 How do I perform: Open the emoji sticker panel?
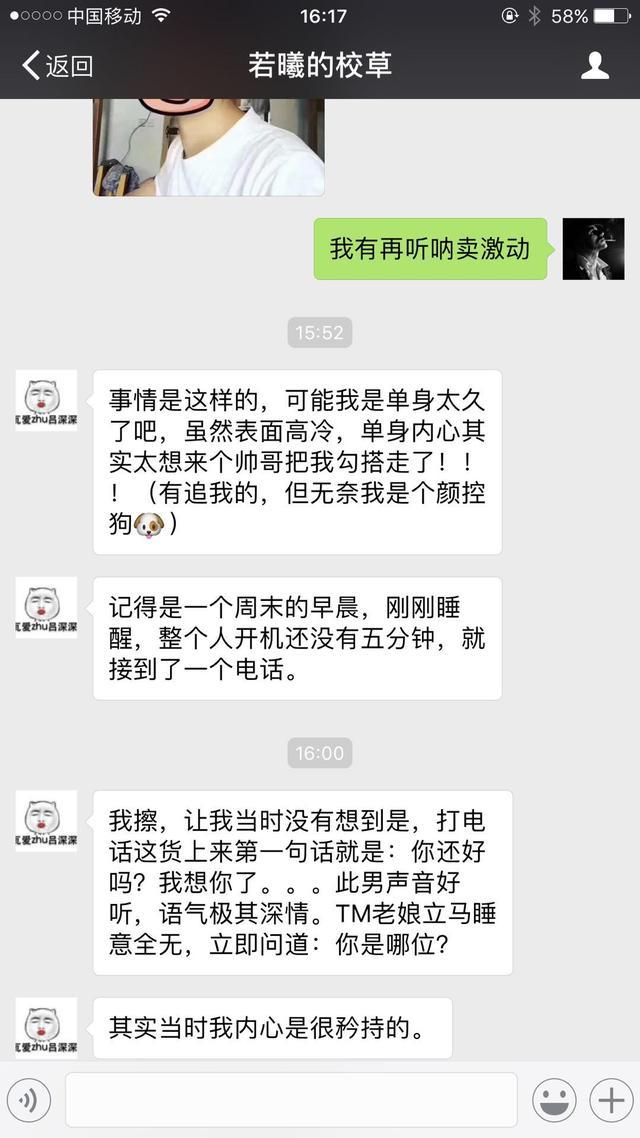pos(553,1101)
